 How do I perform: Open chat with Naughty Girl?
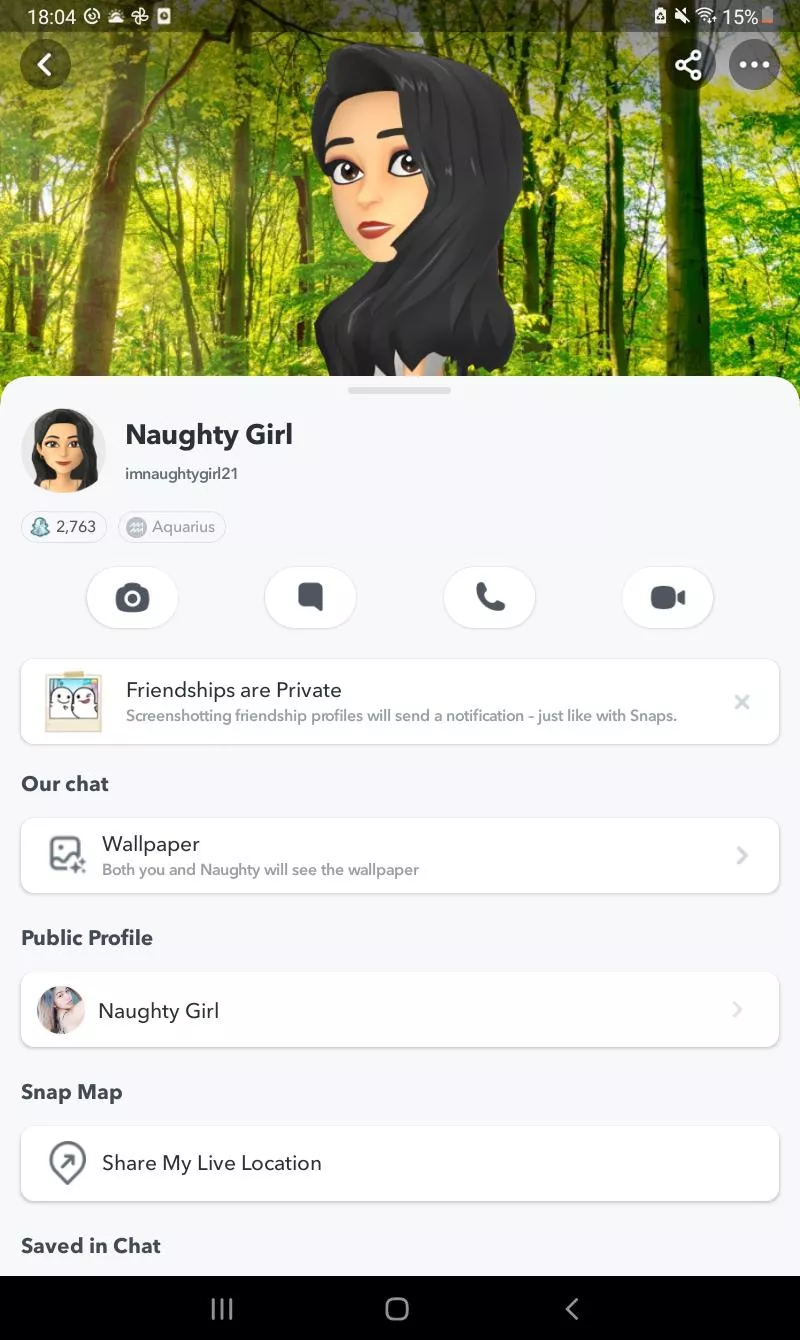[310, 598]
